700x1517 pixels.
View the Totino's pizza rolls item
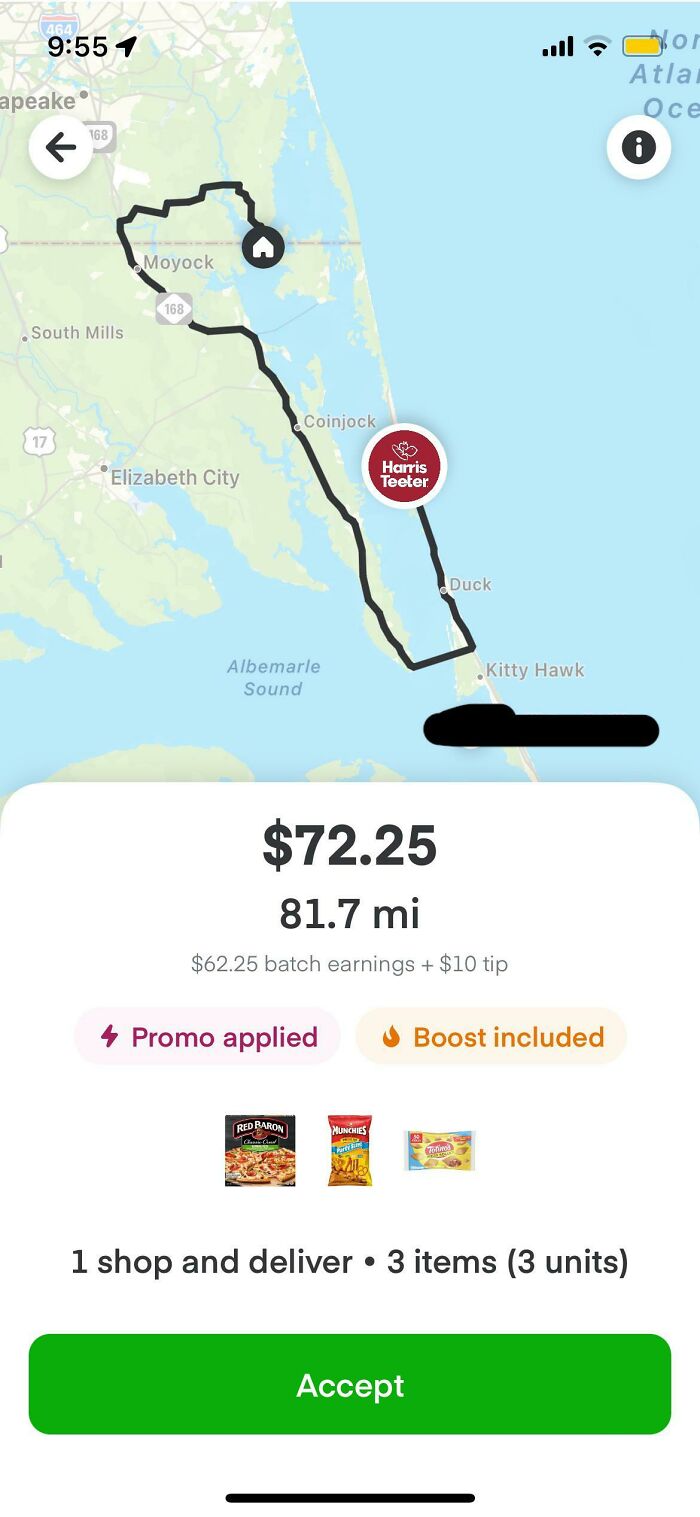point(440,1151)
